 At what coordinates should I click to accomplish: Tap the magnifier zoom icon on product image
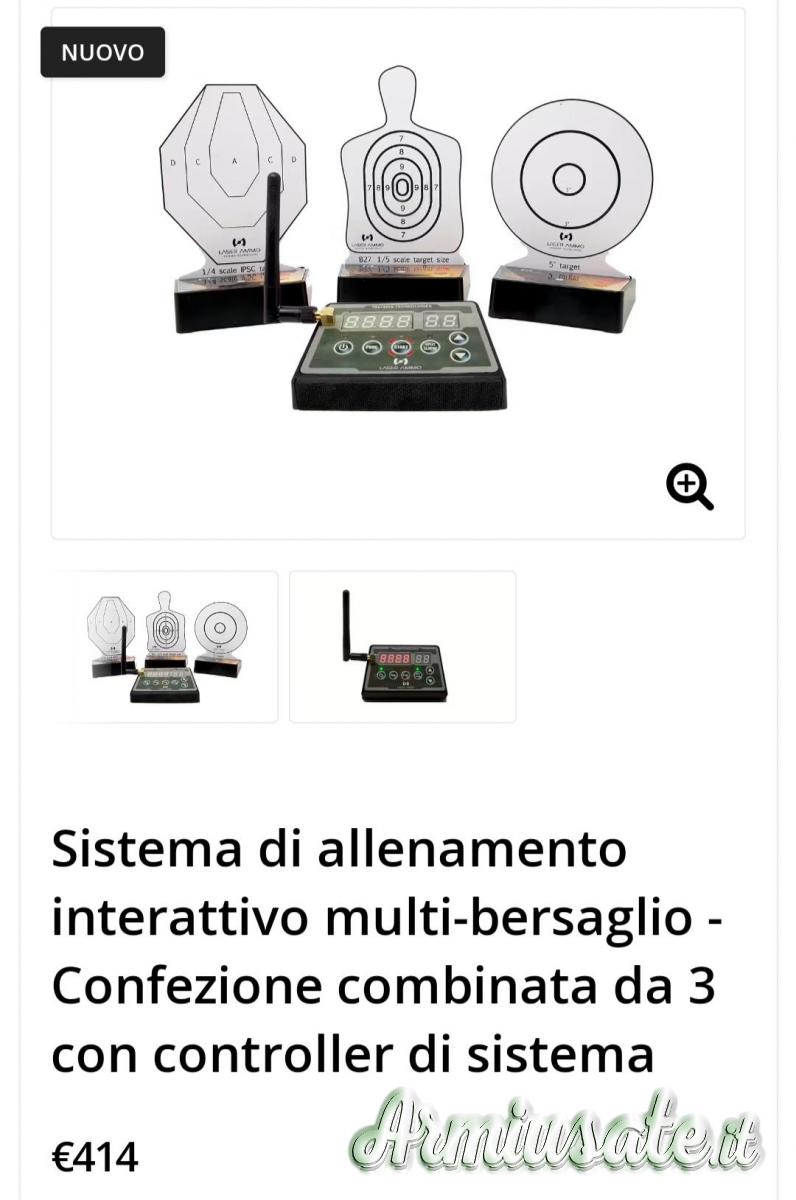pyautogui.click(x=689, y=488)
